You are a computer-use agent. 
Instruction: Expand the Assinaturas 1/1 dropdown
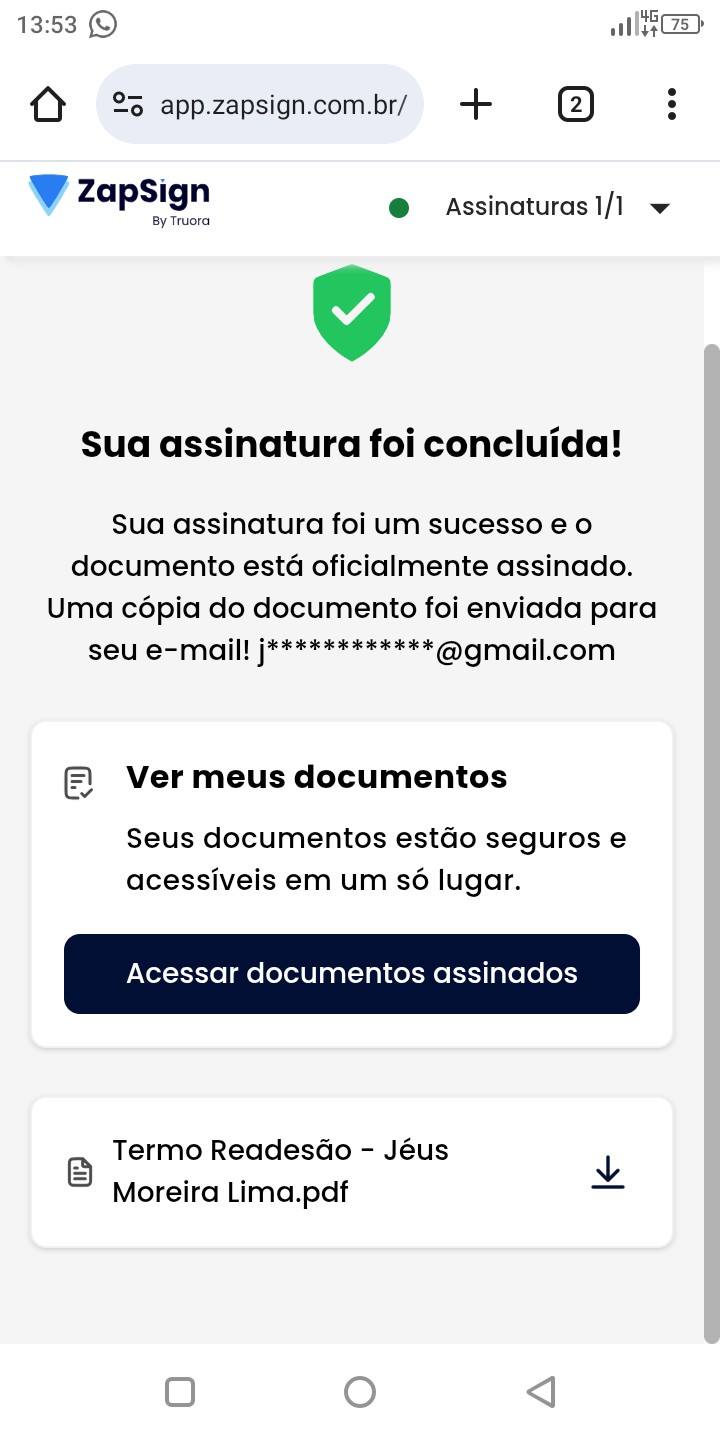(x=658, y=208)
